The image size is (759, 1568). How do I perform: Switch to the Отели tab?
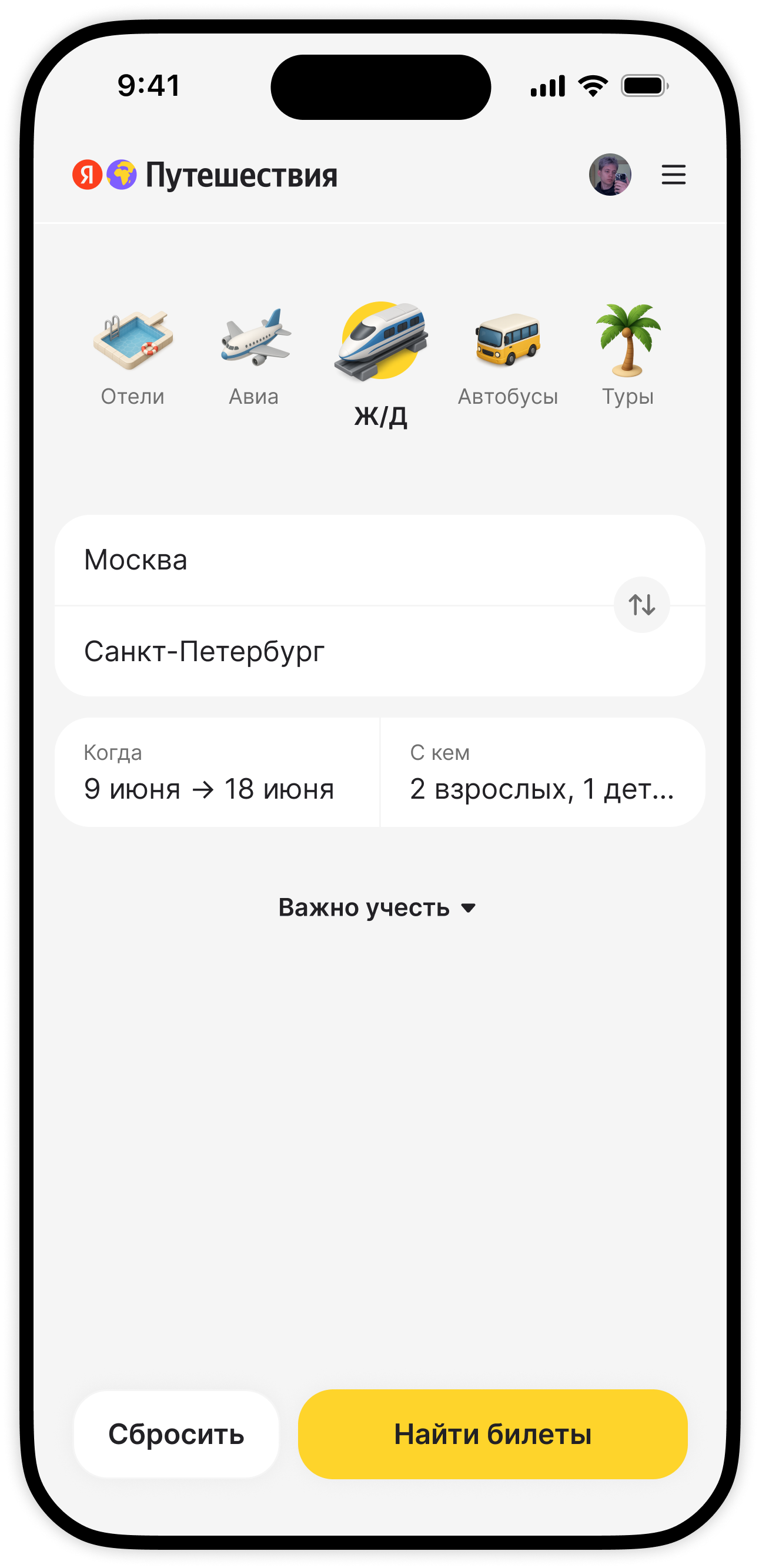tap(133, 355)
